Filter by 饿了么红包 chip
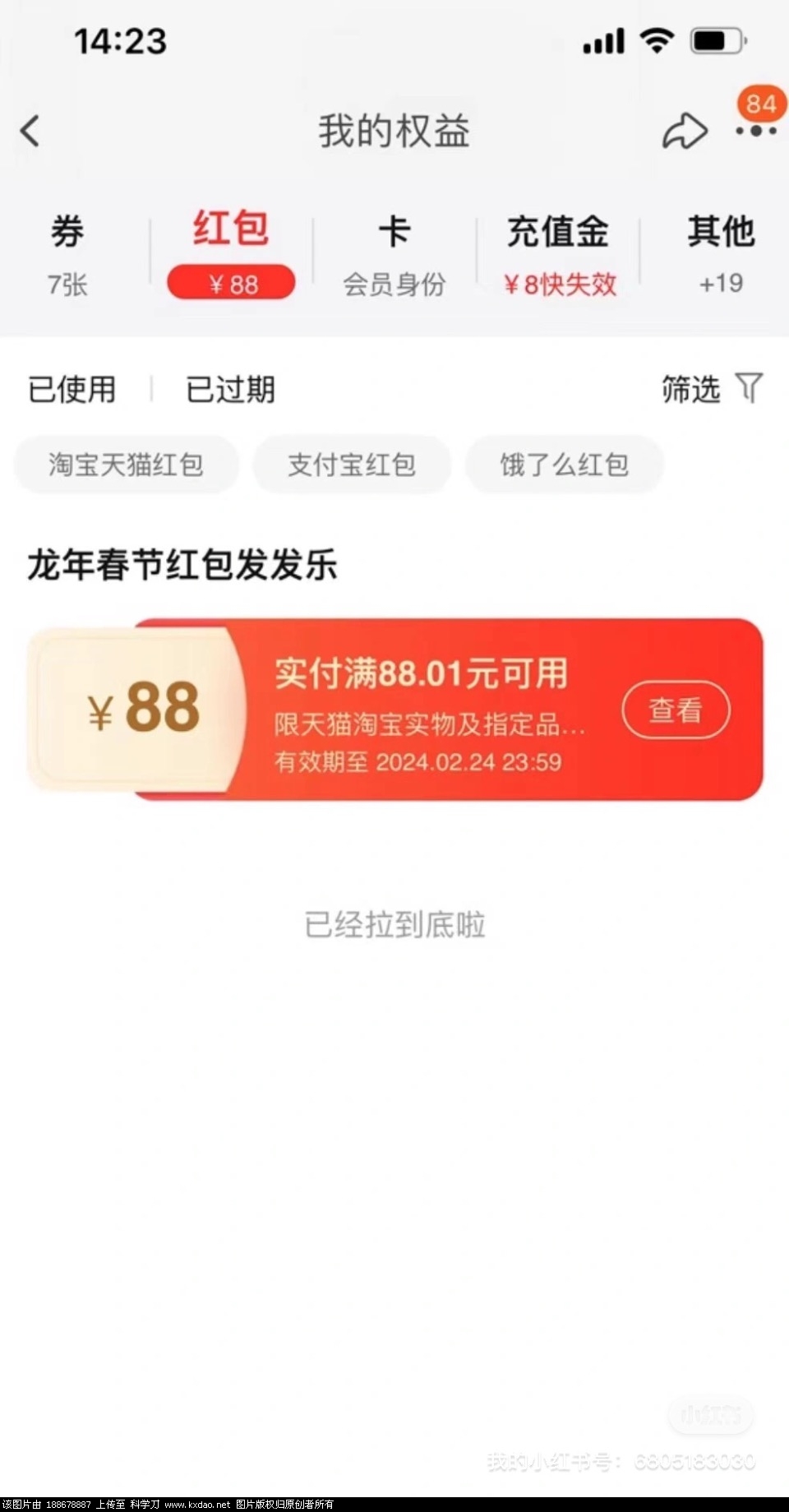This screenshot has width=789, height=1512. tap(564, 465)
